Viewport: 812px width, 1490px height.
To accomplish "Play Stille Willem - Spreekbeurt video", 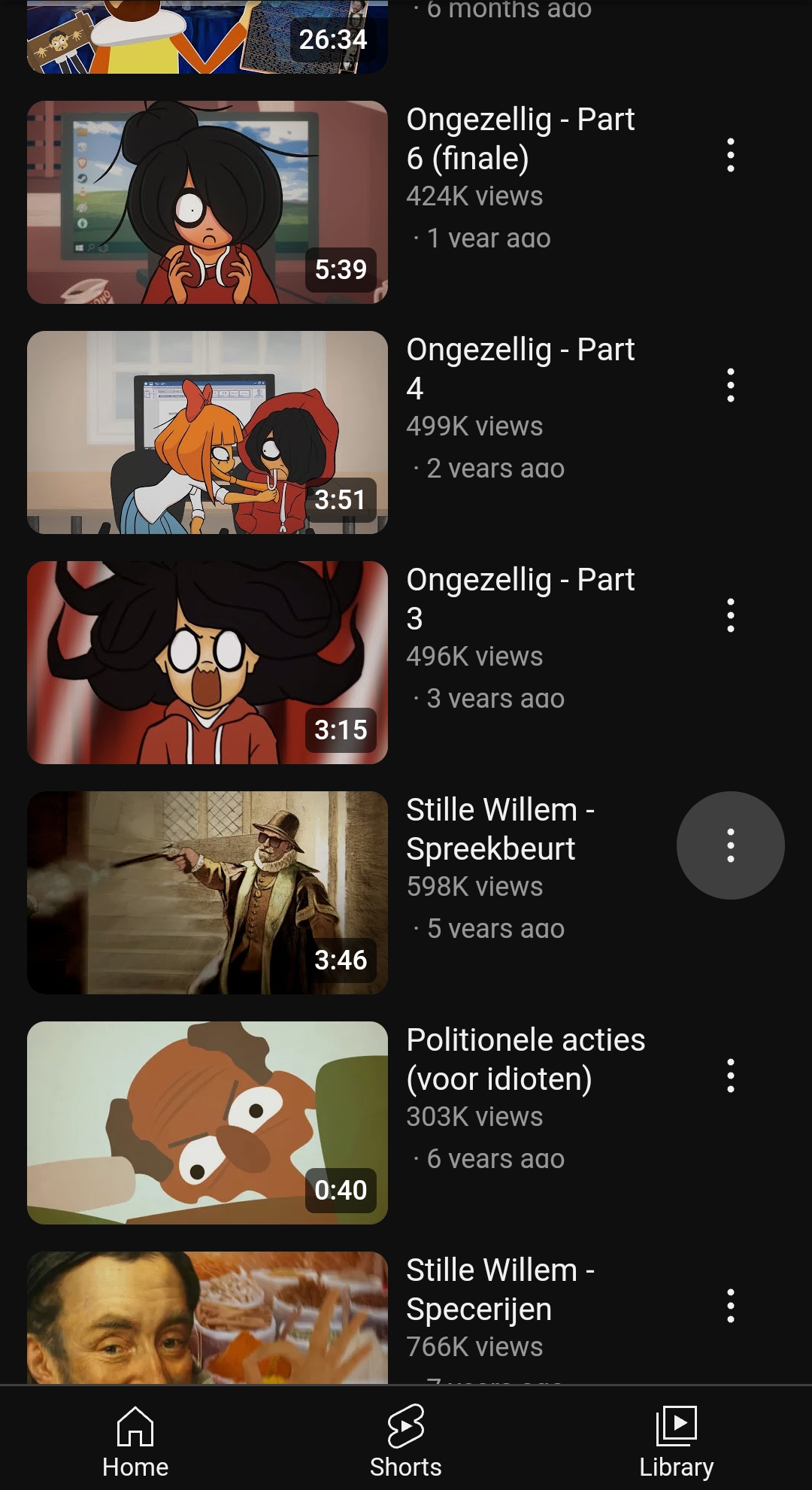I will click(x=208, y=893).
